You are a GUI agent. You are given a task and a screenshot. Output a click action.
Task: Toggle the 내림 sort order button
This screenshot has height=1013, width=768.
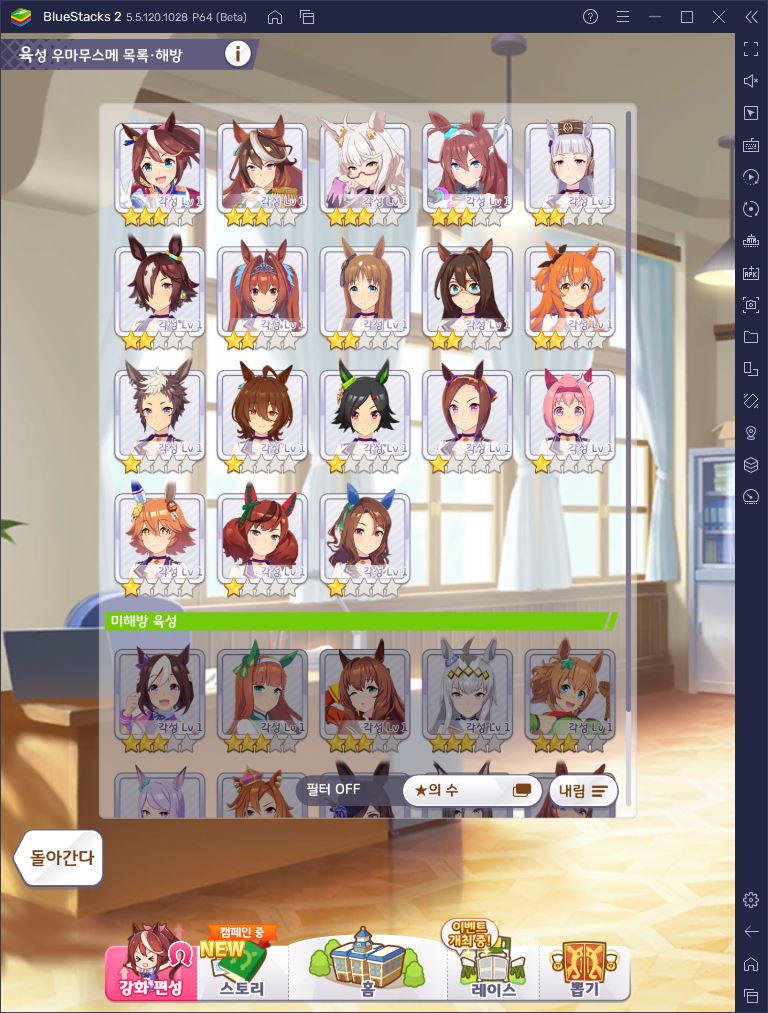coord(583,790)
